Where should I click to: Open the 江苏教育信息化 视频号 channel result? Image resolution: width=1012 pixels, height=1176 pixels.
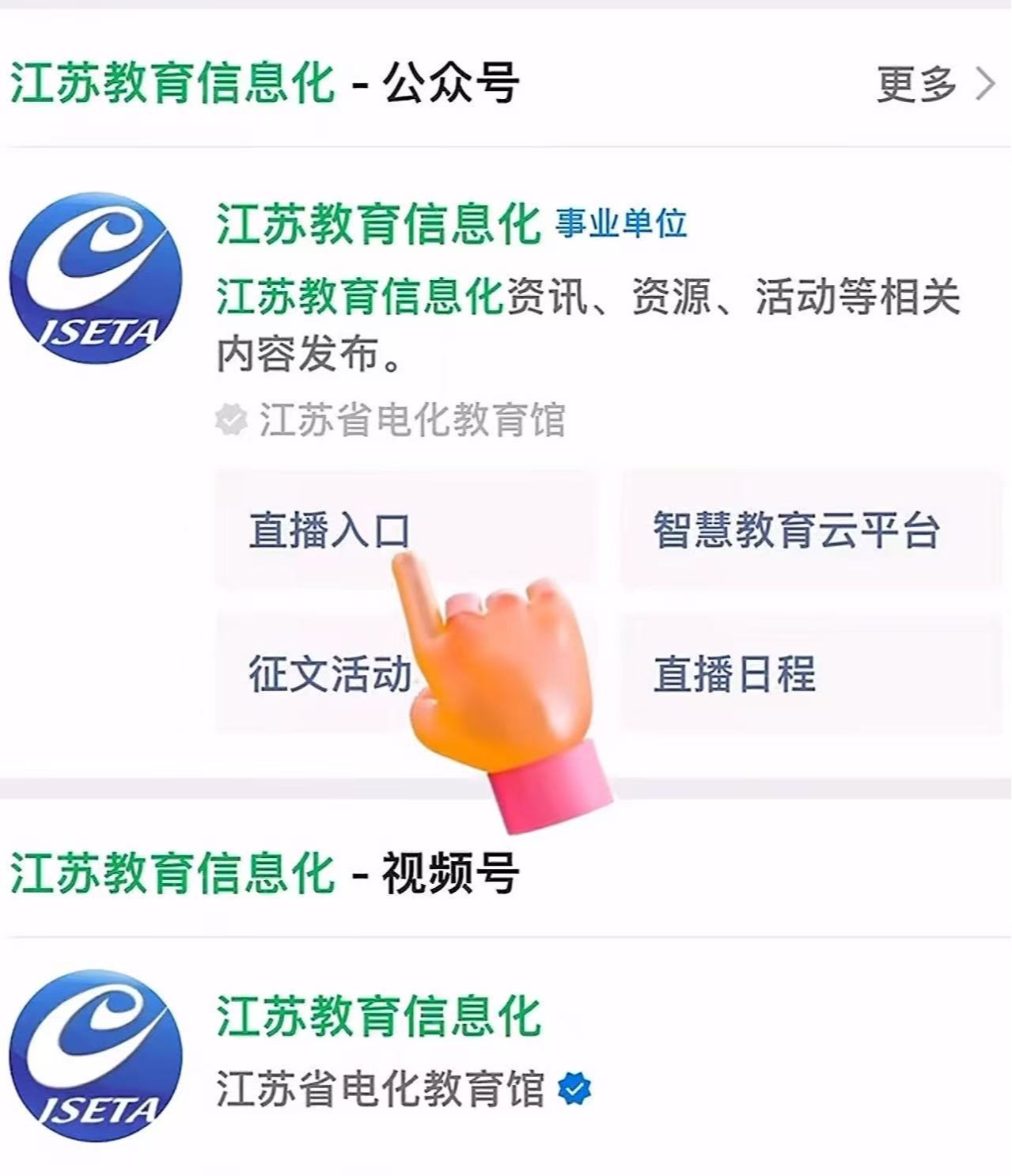tap(377, 1018)
